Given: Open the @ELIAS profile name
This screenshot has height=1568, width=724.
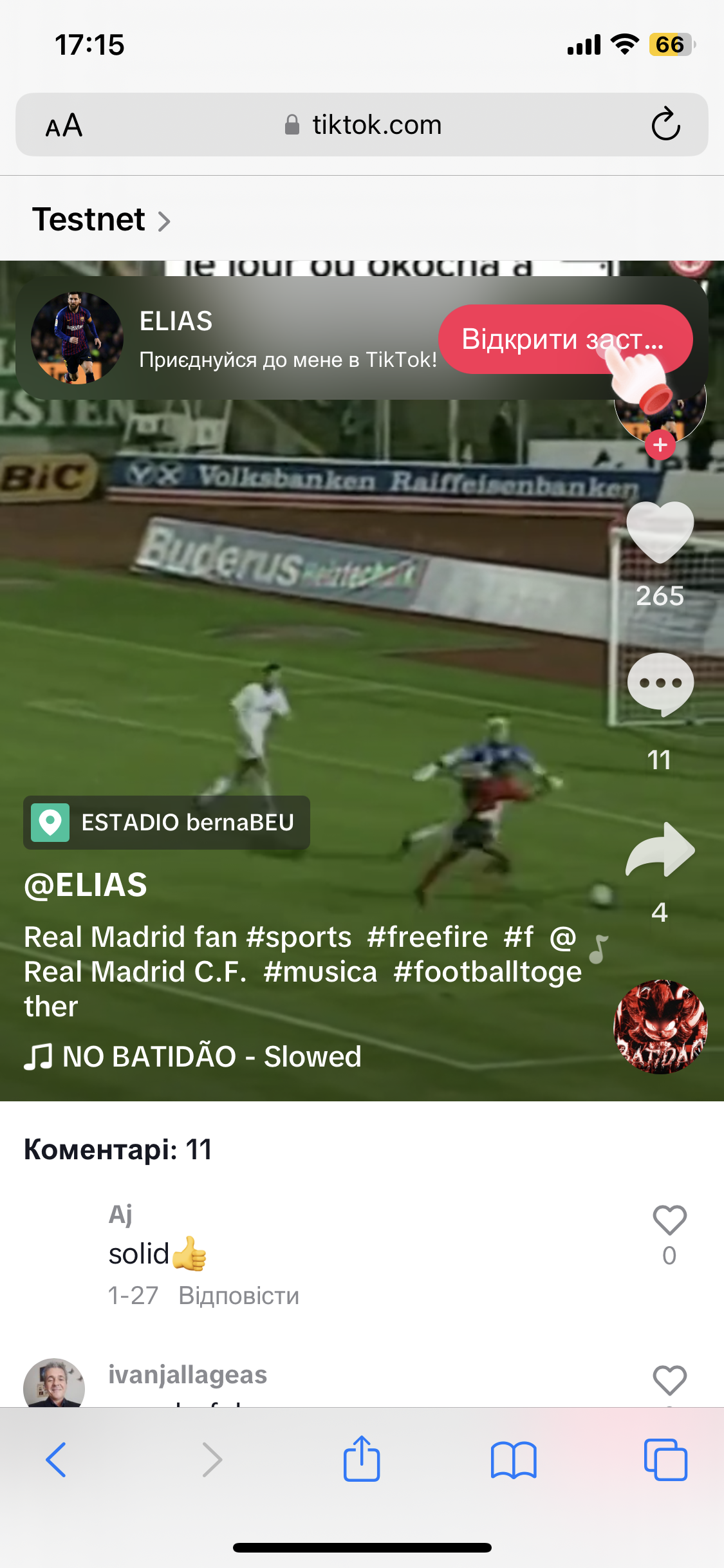Looking at the screenshot, I should [86, 885].
